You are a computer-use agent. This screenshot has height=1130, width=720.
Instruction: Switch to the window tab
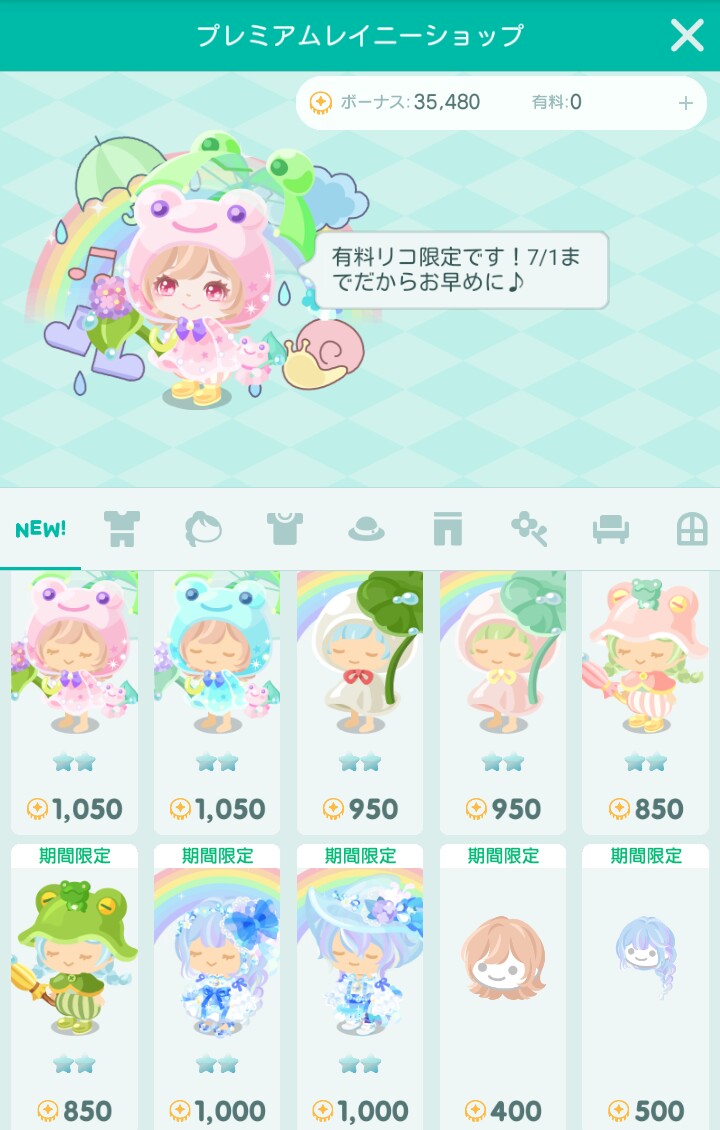(691, 529)
